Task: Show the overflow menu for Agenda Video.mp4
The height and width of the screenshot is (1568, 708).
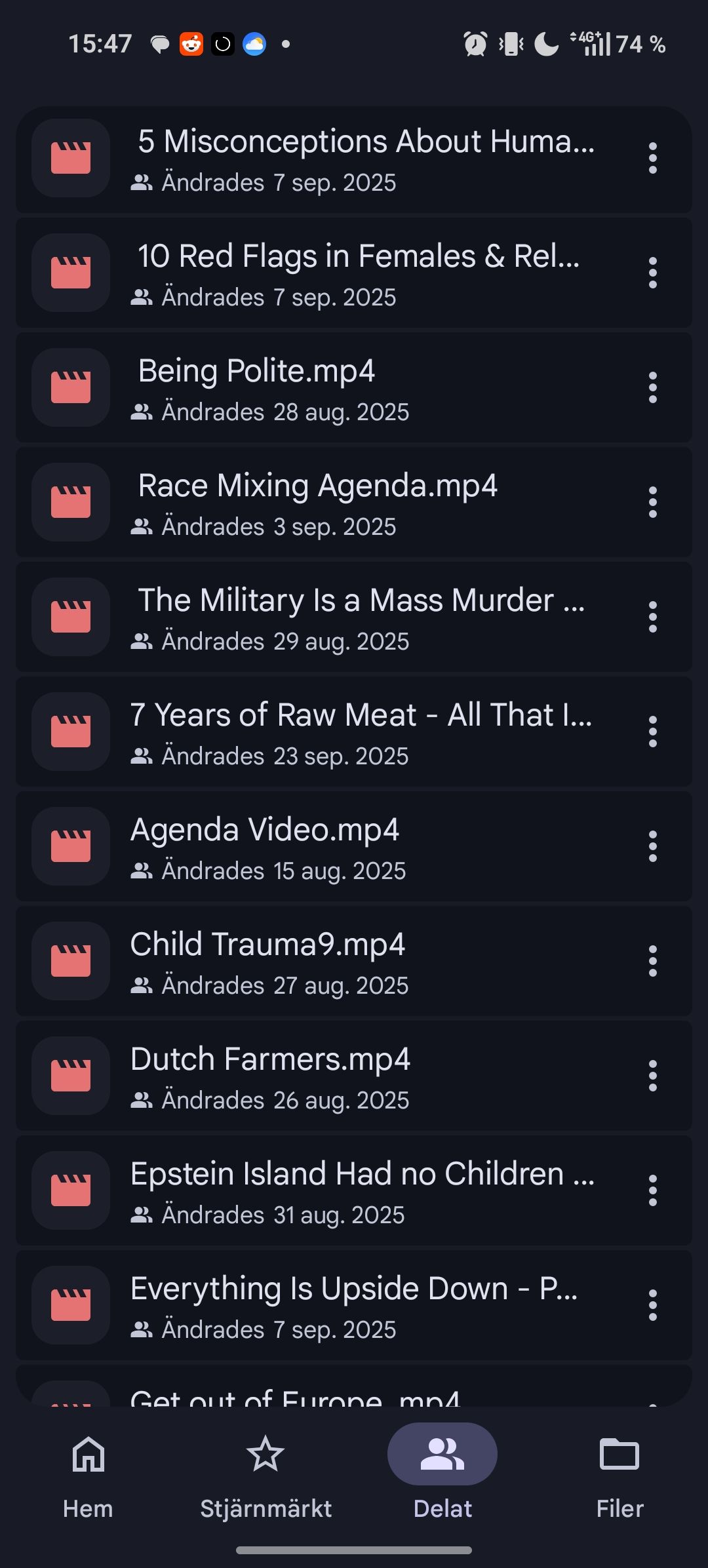Action: point(652,846)
